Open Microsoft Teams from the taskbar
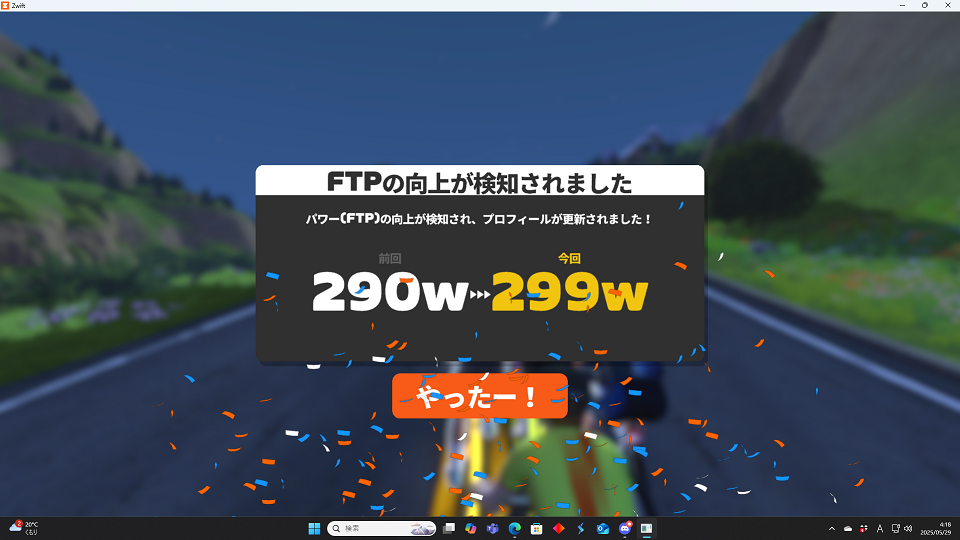960x540 pixels. pos(493,528)
